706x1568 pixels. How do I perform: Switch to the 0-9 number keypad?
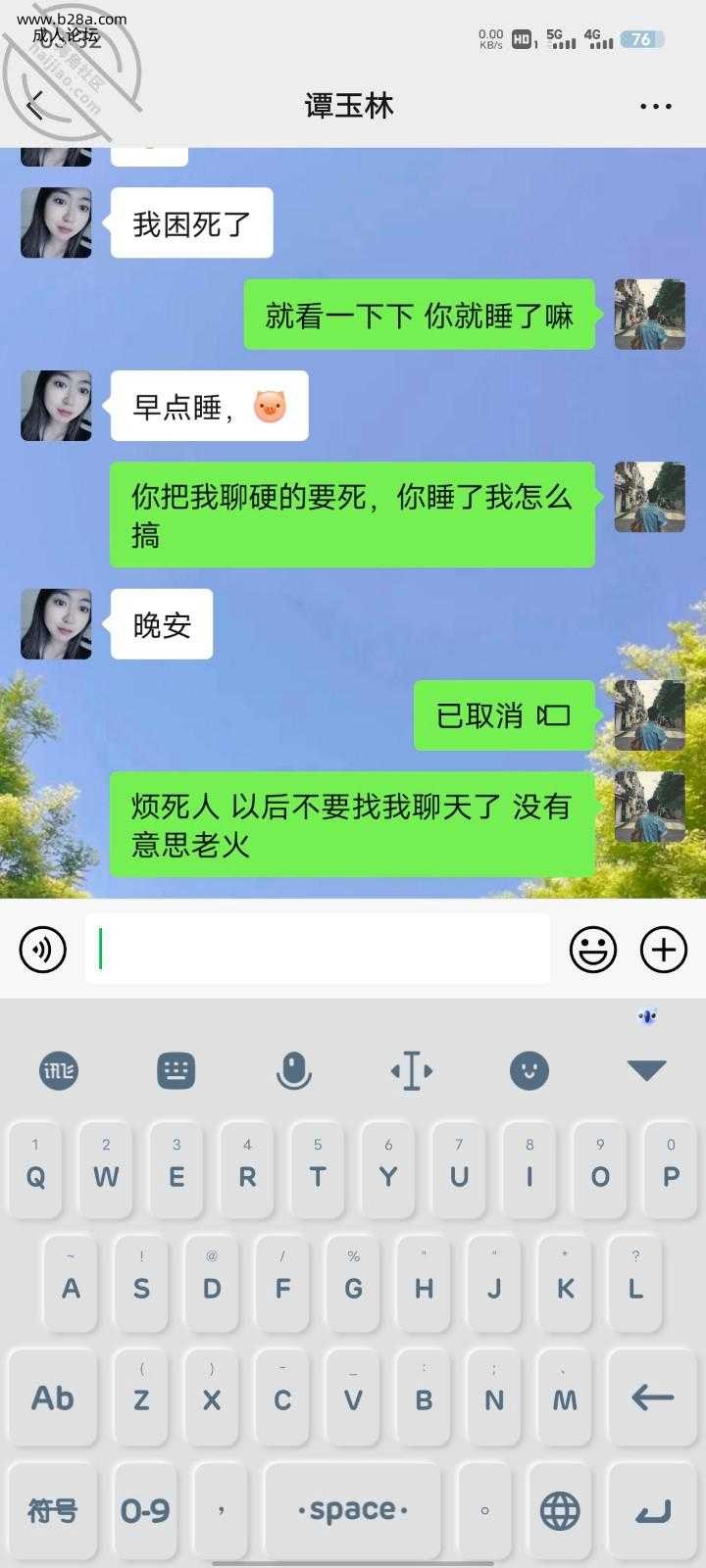144,1511
